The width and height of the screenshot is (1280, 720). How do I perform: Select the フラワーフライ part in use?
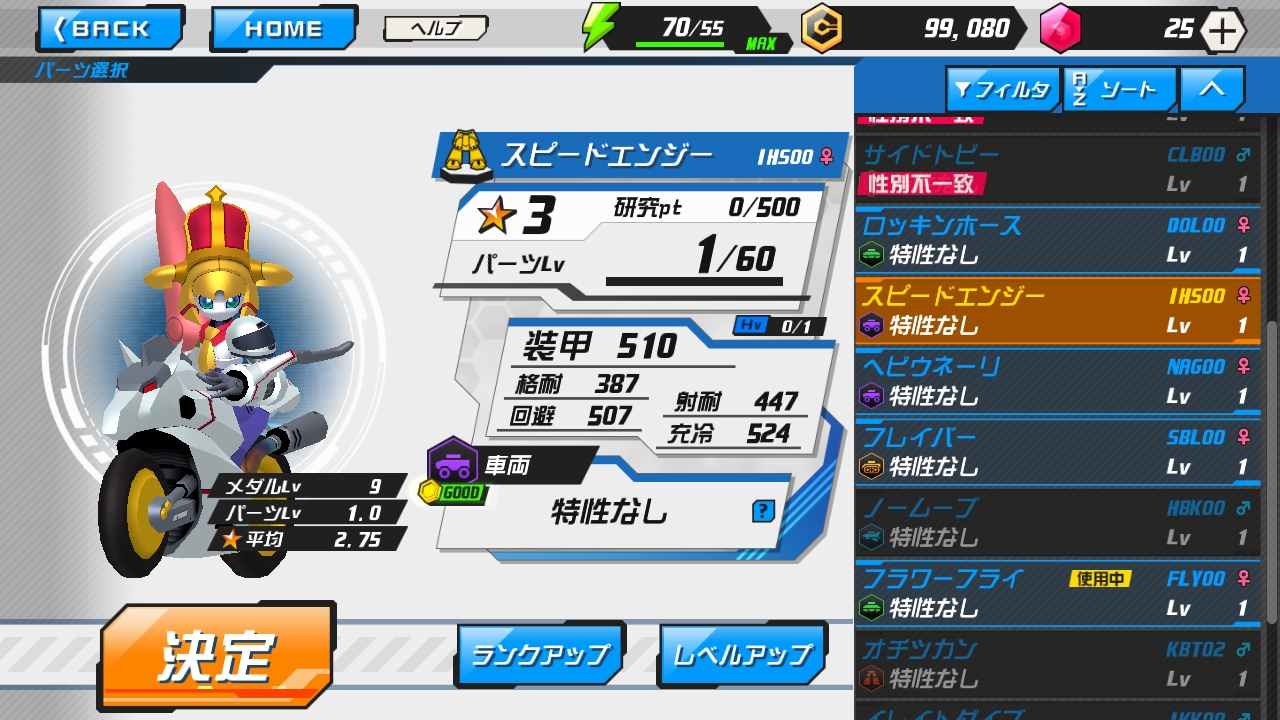pos(1055,593)
